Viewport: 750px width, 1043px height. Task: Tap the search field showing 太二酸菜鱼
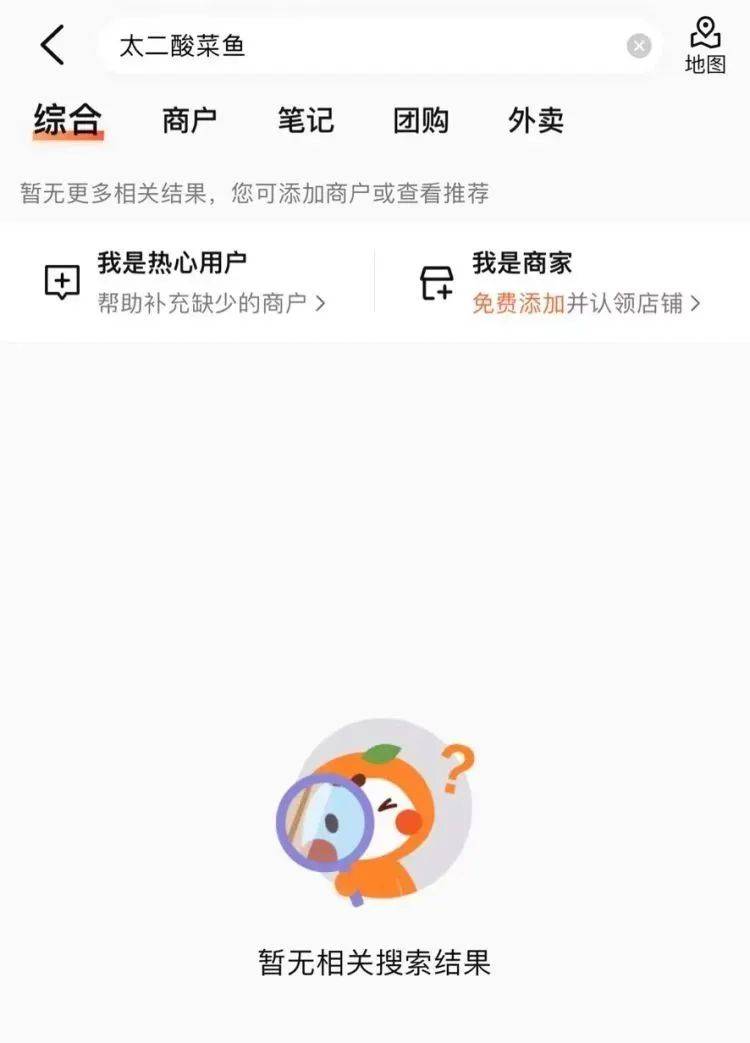(379, 46)
